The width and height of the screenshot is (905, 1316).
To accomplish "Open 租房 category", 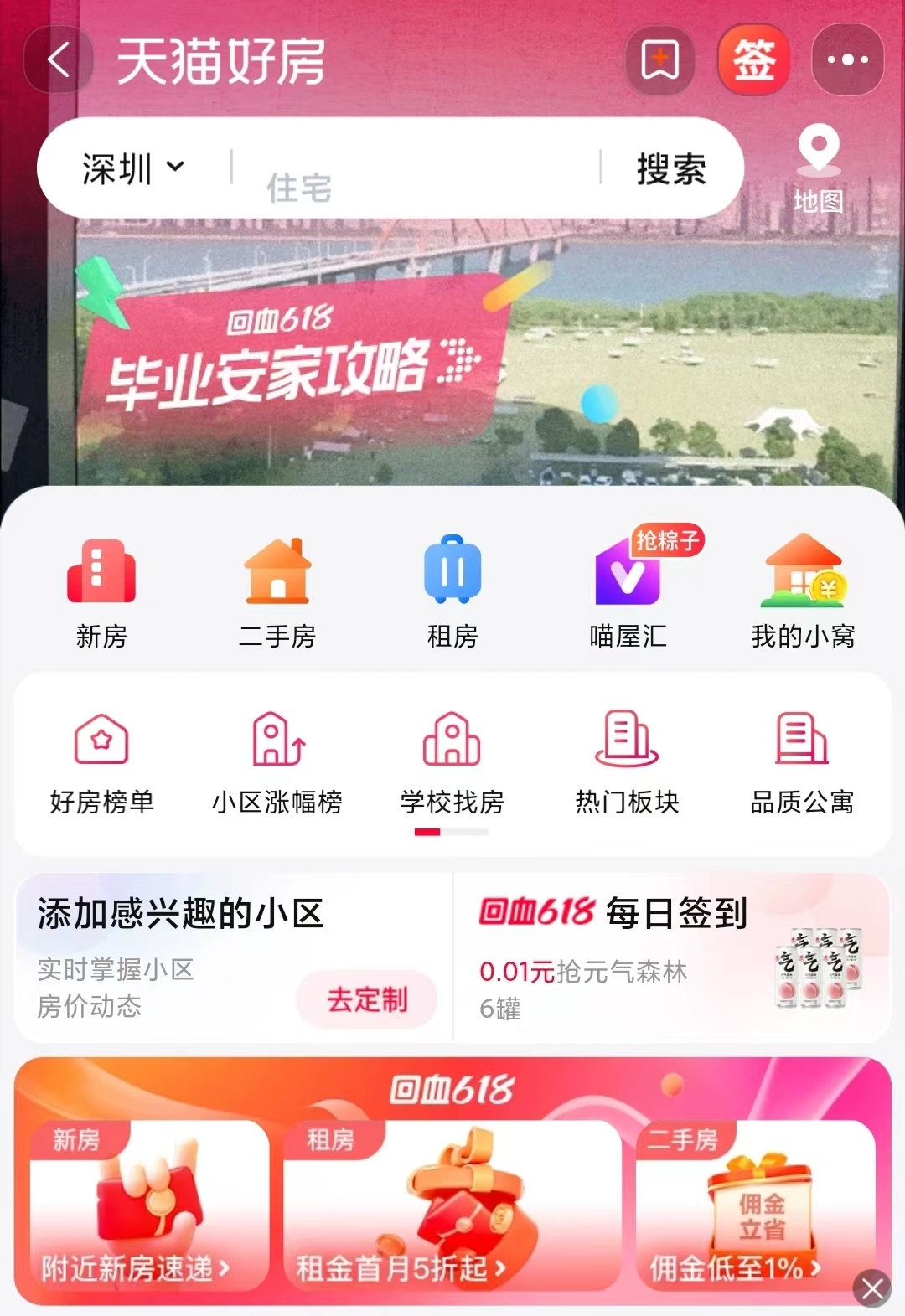I will pyautogui.click(x=452, y=591).
